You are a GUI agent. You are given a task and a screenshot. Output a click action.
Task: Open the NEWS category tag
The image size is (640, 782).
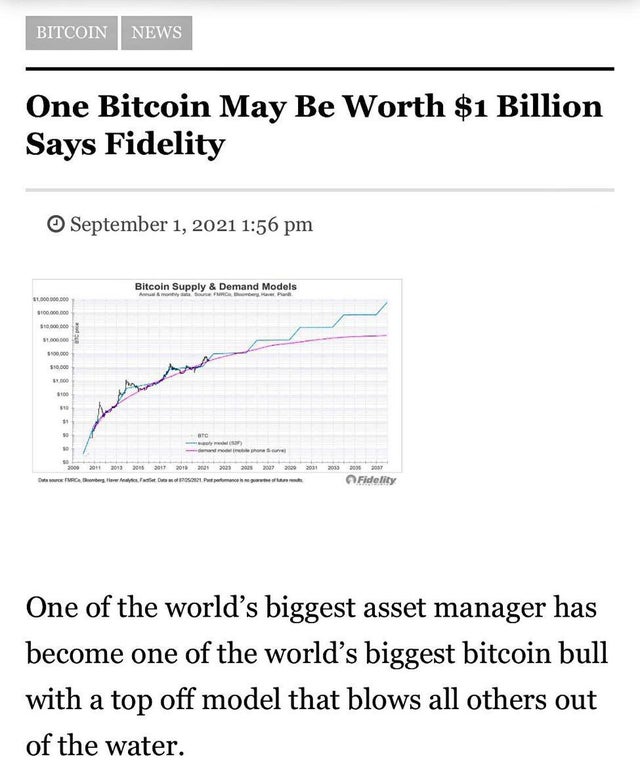(x=155, y=32)
